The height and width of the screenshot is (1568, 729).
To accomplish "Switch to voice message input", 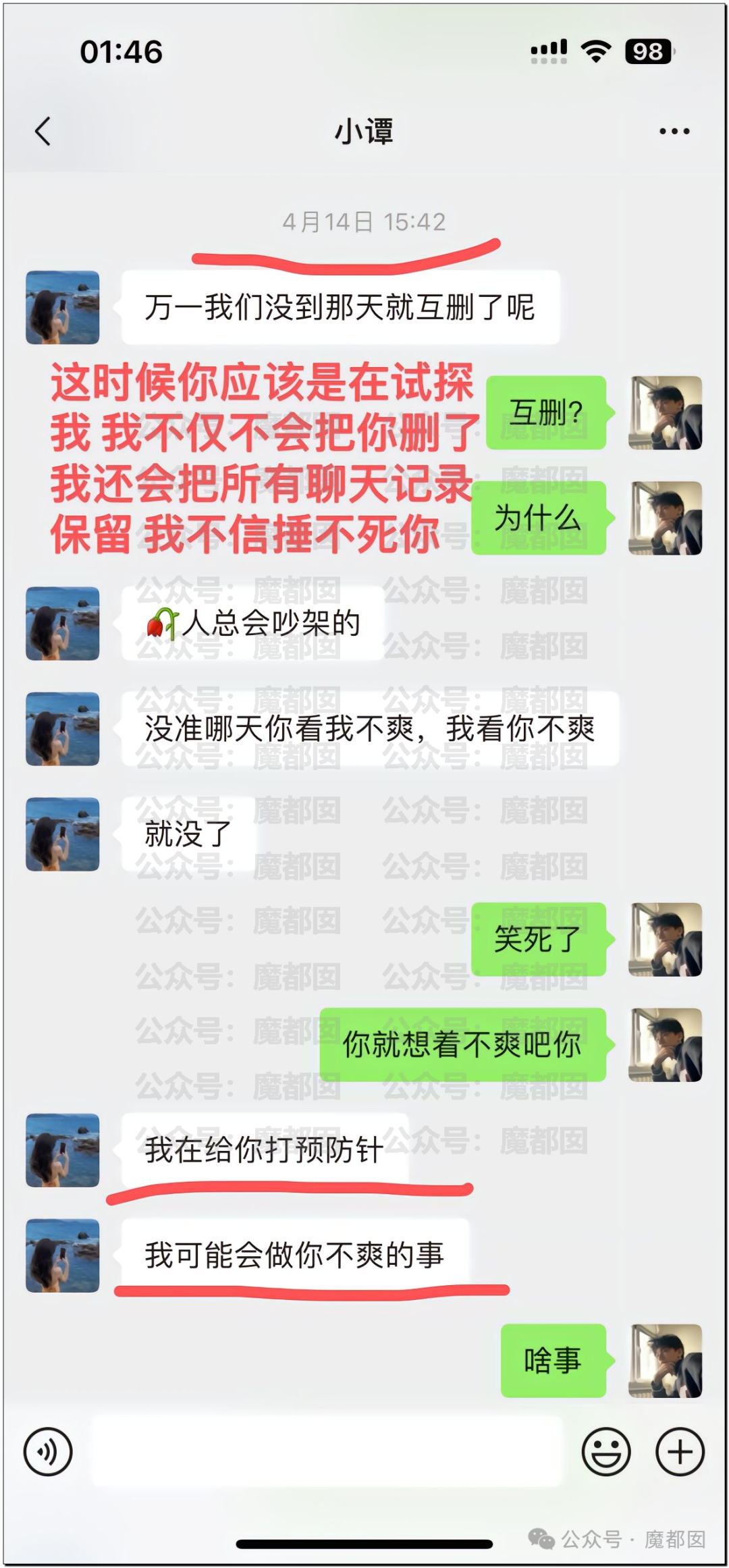I will click(48, 1451).
